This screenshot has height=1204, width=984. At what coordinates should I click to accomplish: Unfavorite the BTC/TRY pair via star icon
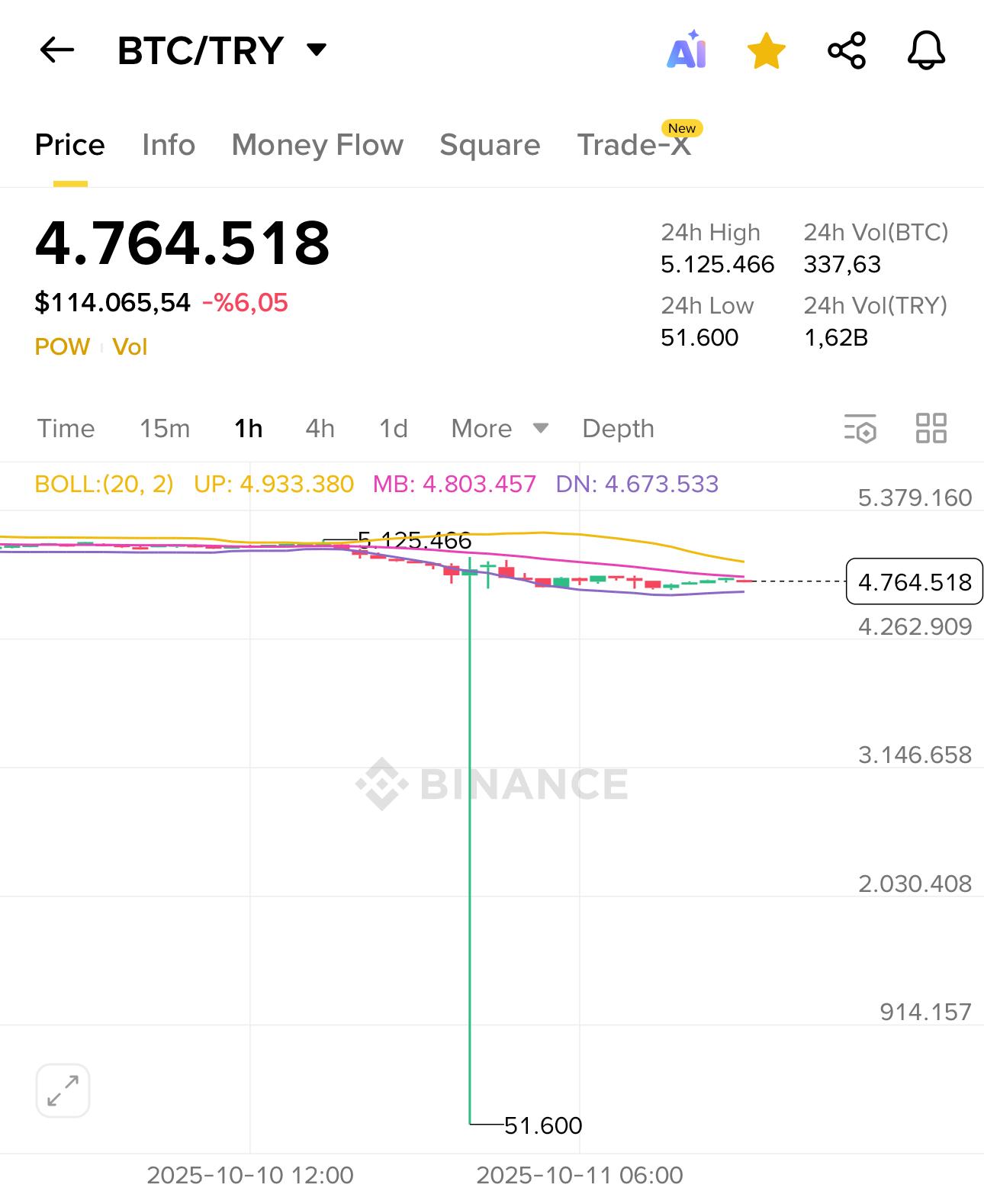(x=767, y=50)
